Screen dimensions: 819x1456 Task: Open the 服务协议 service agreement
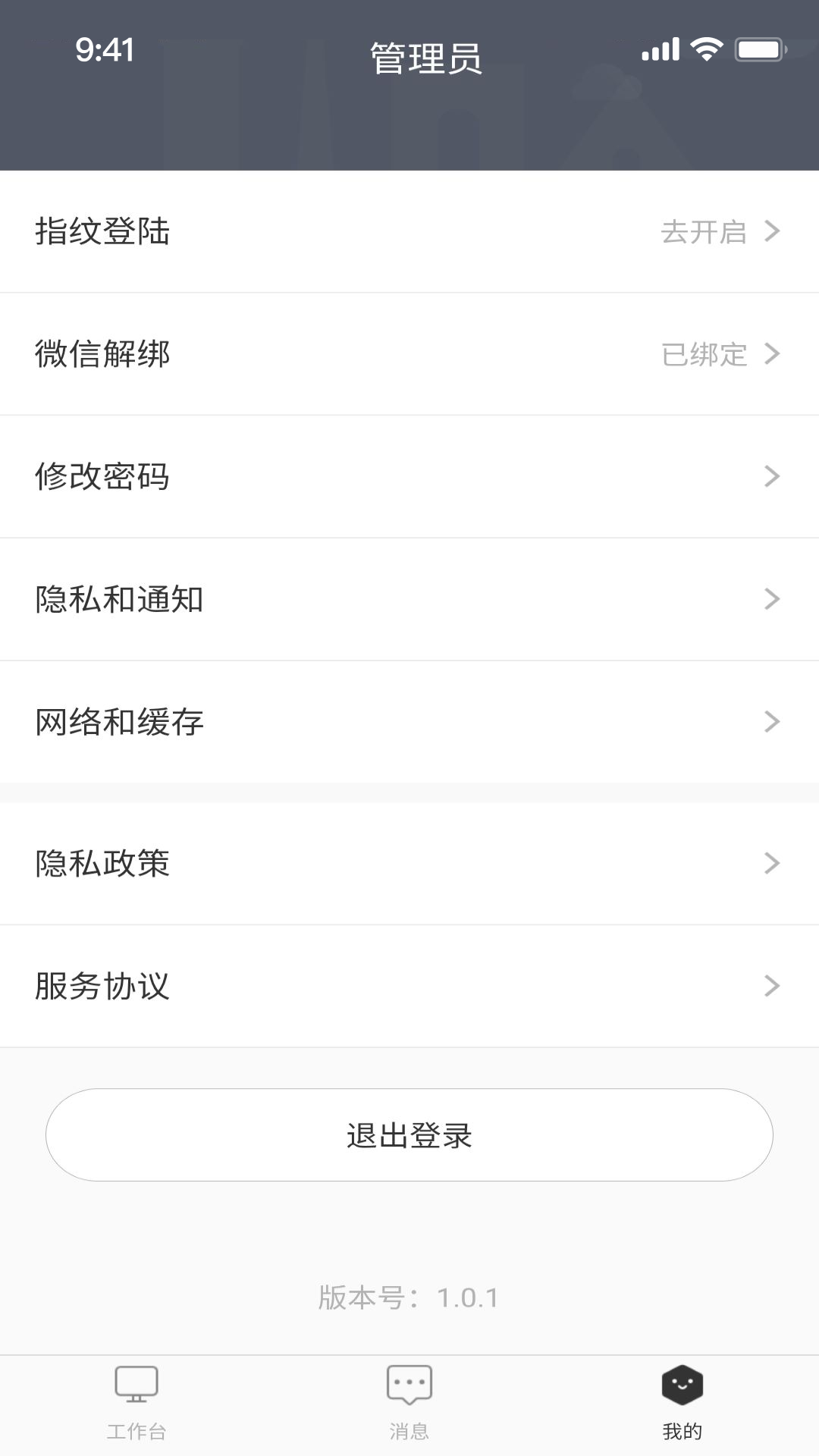point(409,985)
